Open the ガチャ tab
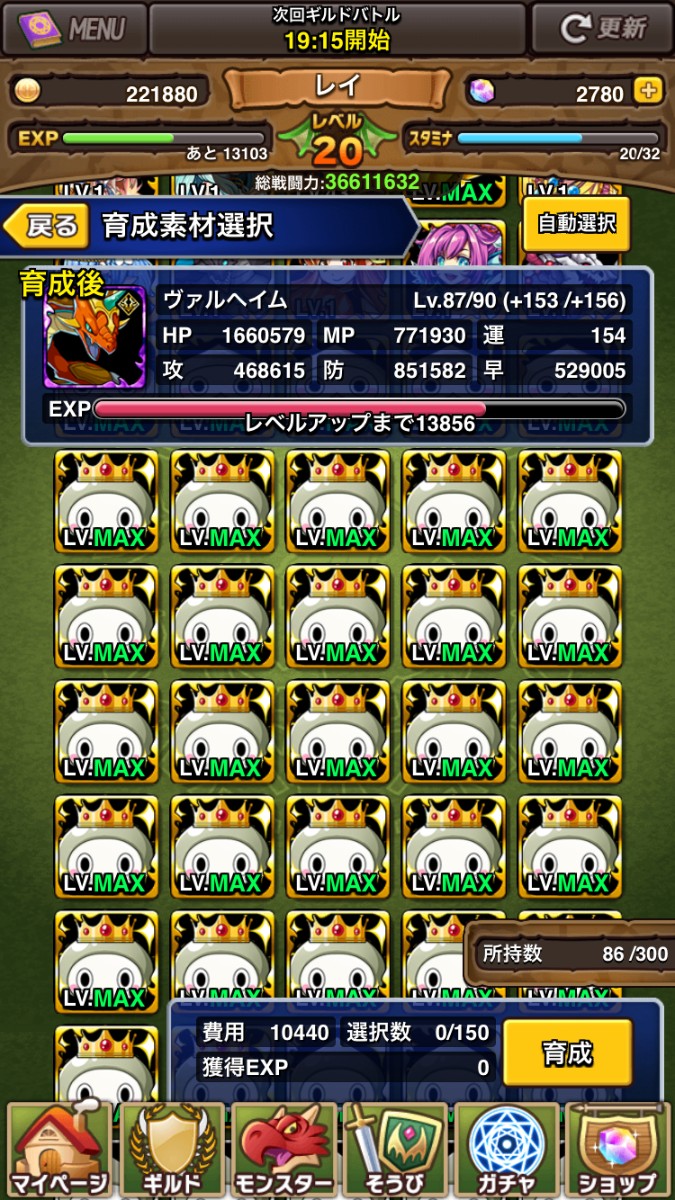Screen dimensions: 675x1200 (x=506, y=1150)
